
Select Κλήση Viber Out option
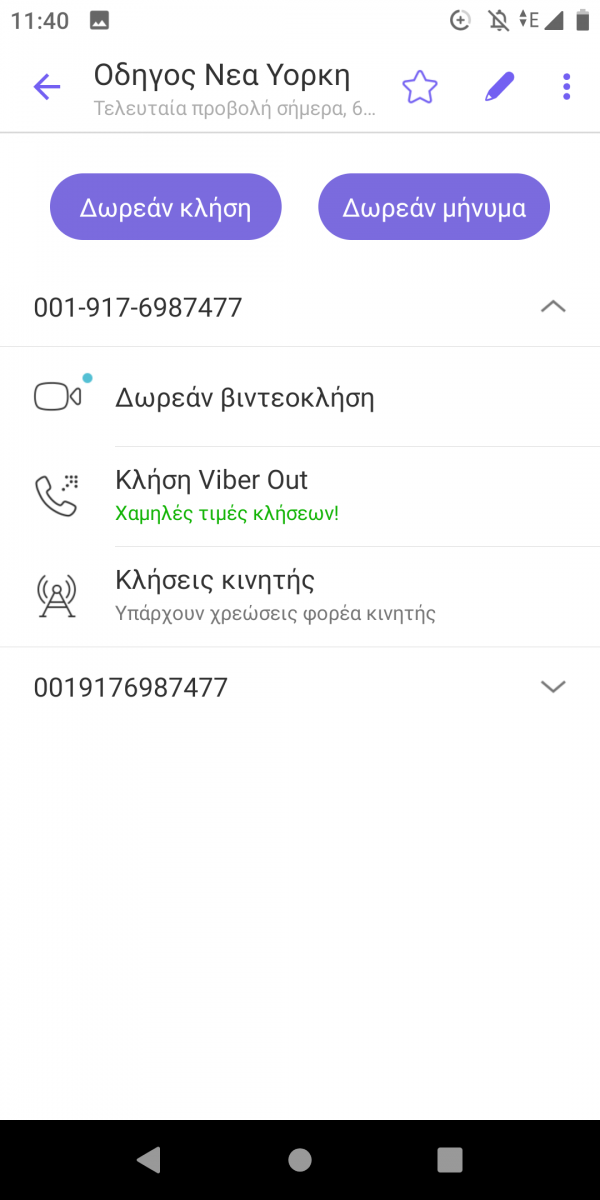pos(300,497)
